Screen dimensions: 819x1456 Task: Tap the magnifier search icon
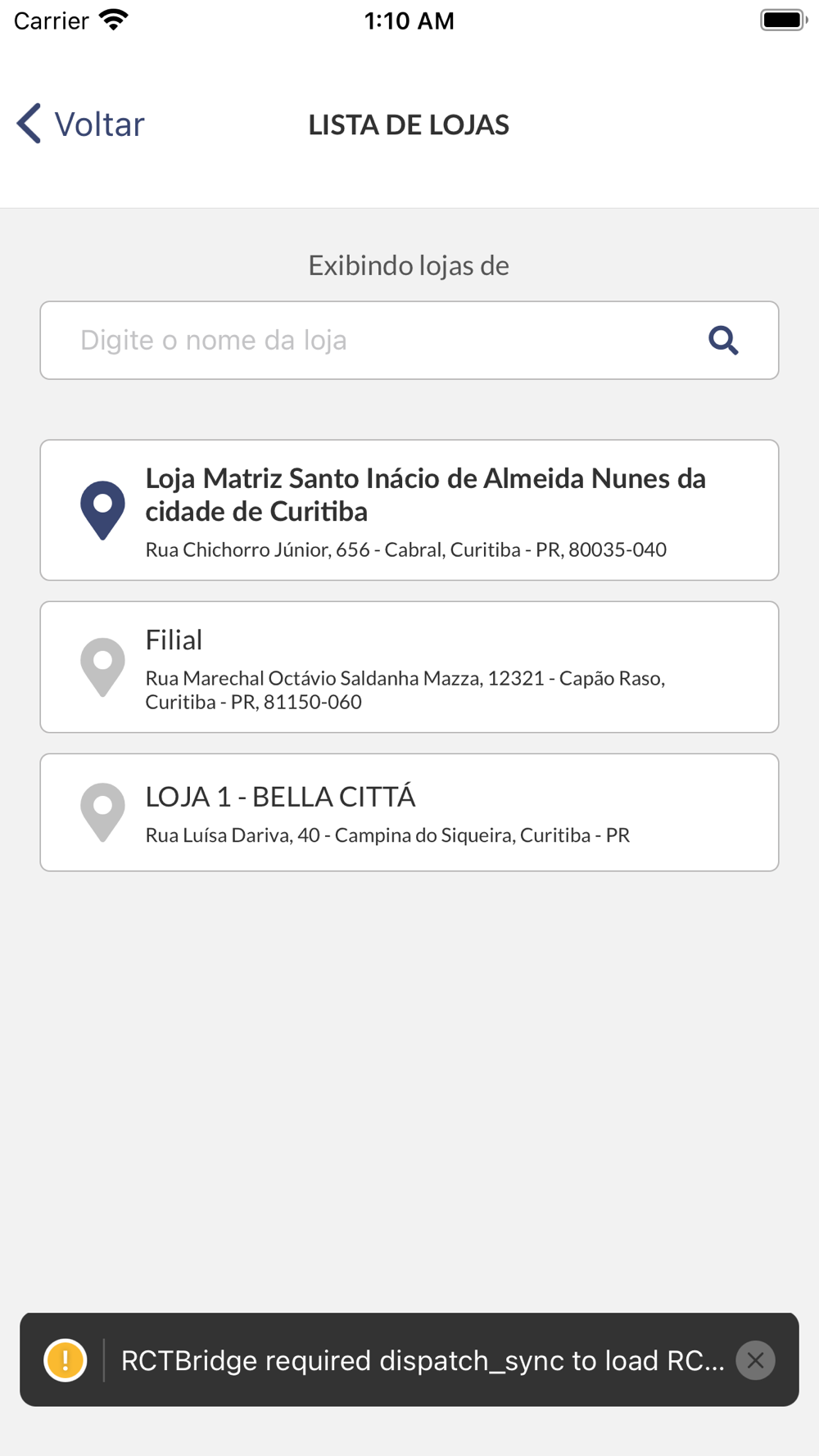[x=723, y=340]
